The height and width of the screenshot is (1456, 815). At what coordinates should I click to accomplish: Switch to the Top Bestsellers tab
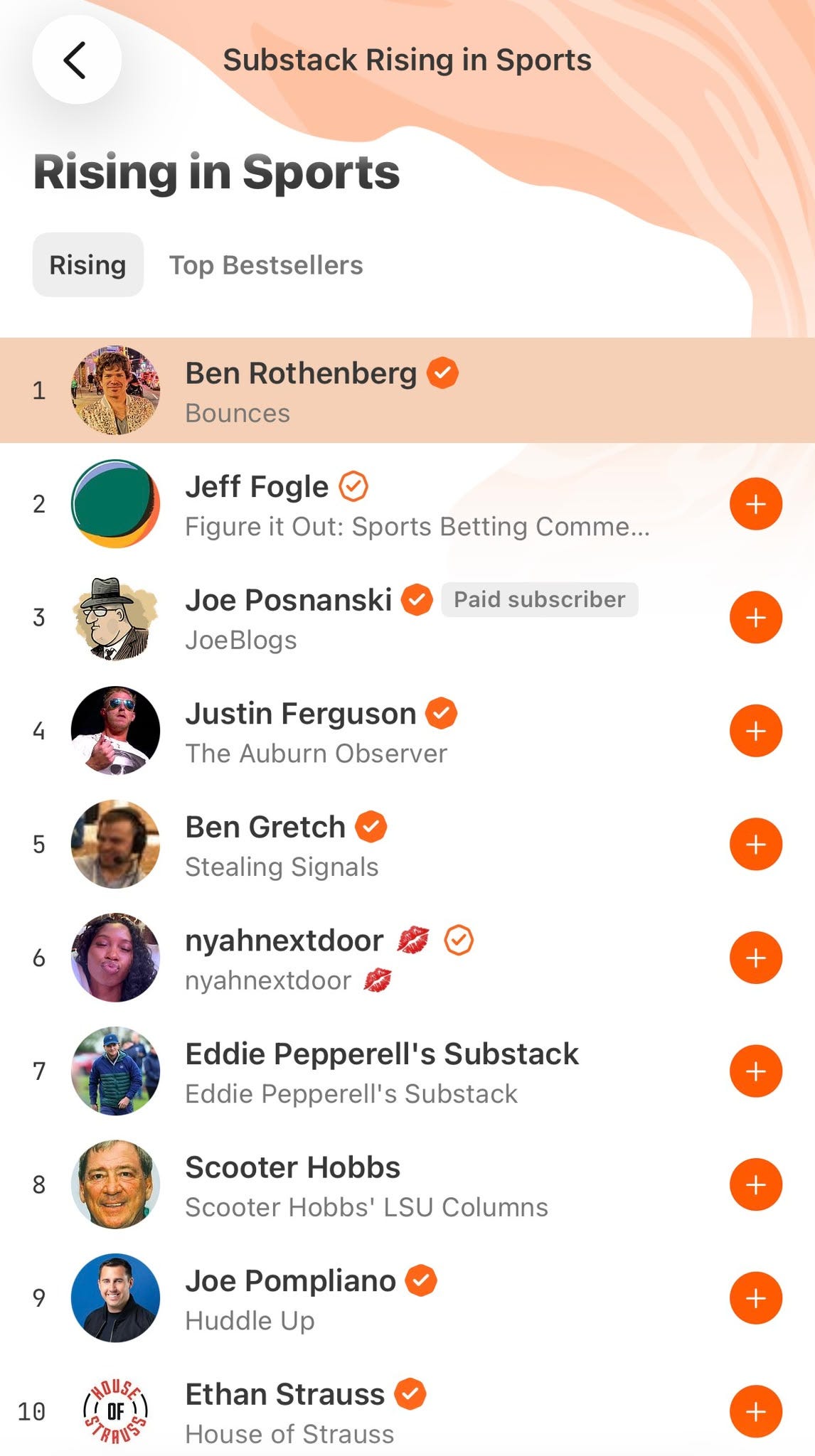tap(266, 265)
